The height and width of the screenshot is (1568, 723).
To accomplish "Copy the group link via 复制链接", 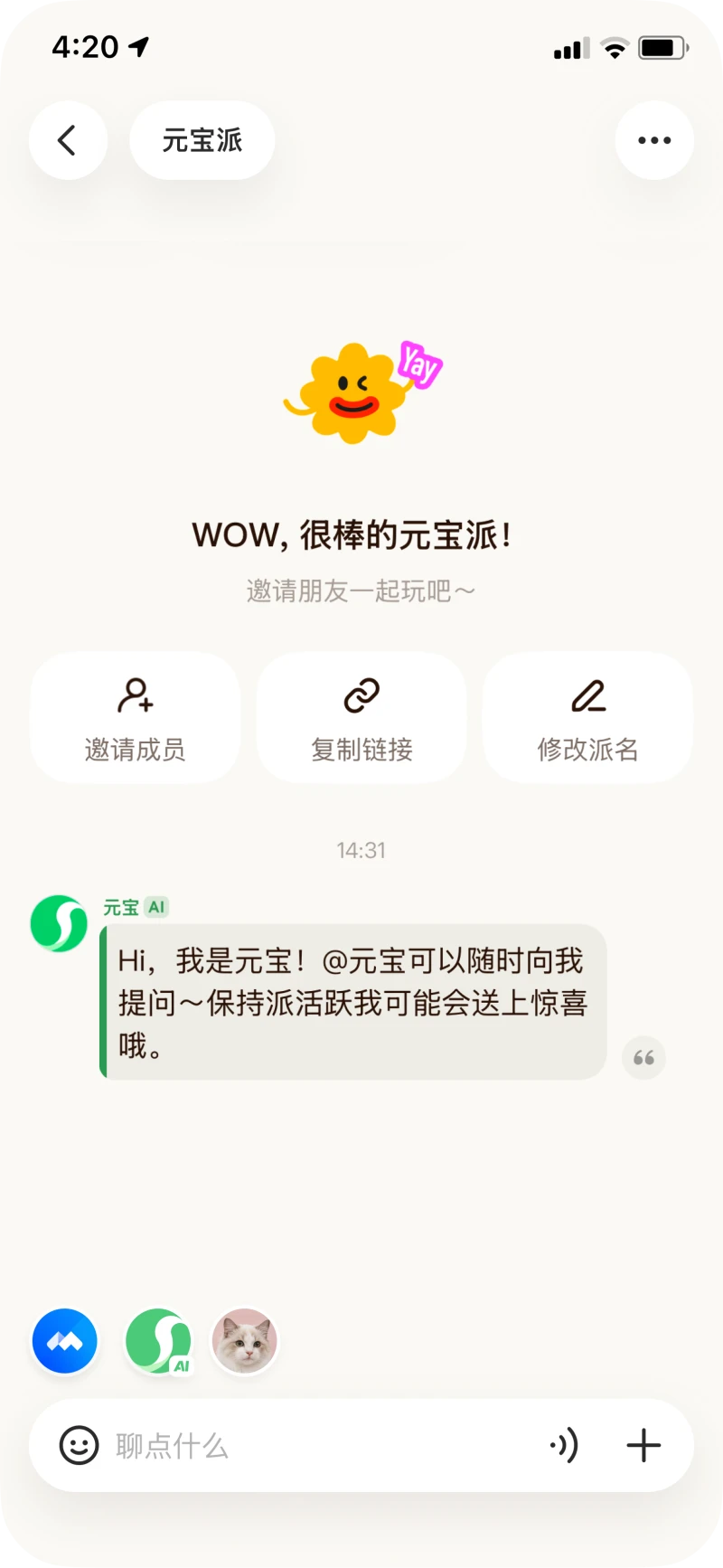I will 361,717.
